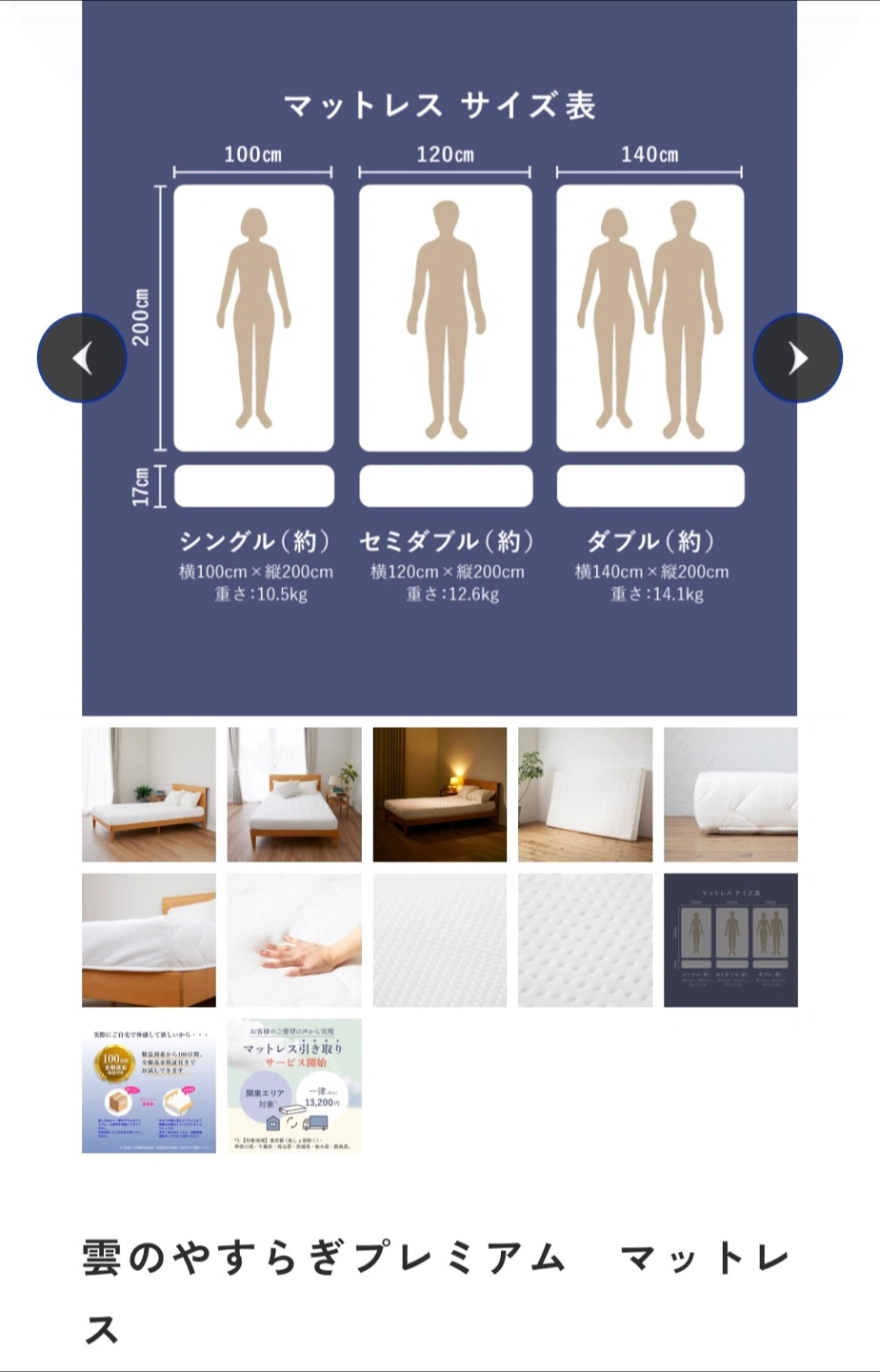View thumbnail of bed in dim lamp light
880x1372 pixels.
pyautogui.click(x=439, y=795)
